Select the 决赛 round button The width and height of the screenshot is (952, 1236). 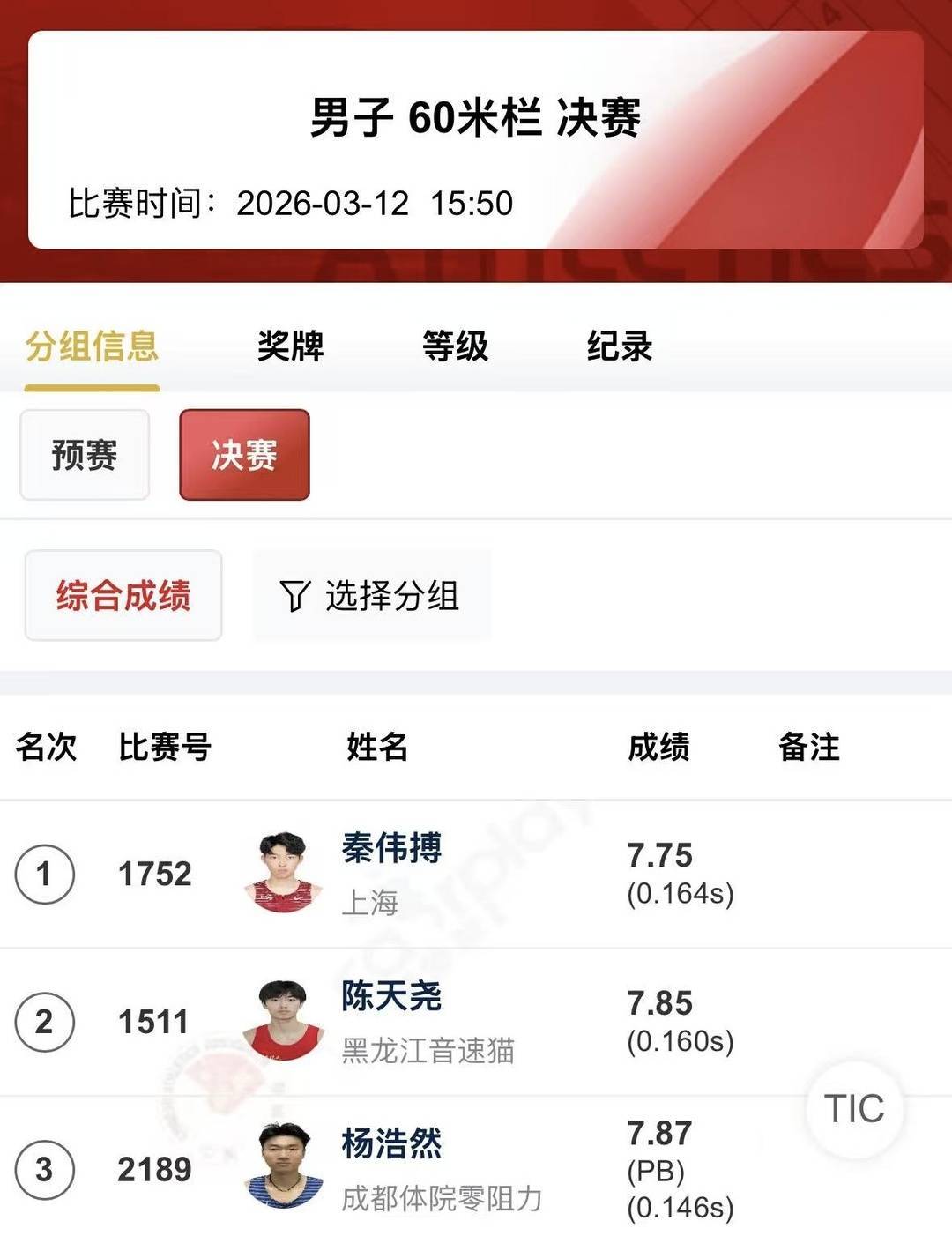point(244,455)
